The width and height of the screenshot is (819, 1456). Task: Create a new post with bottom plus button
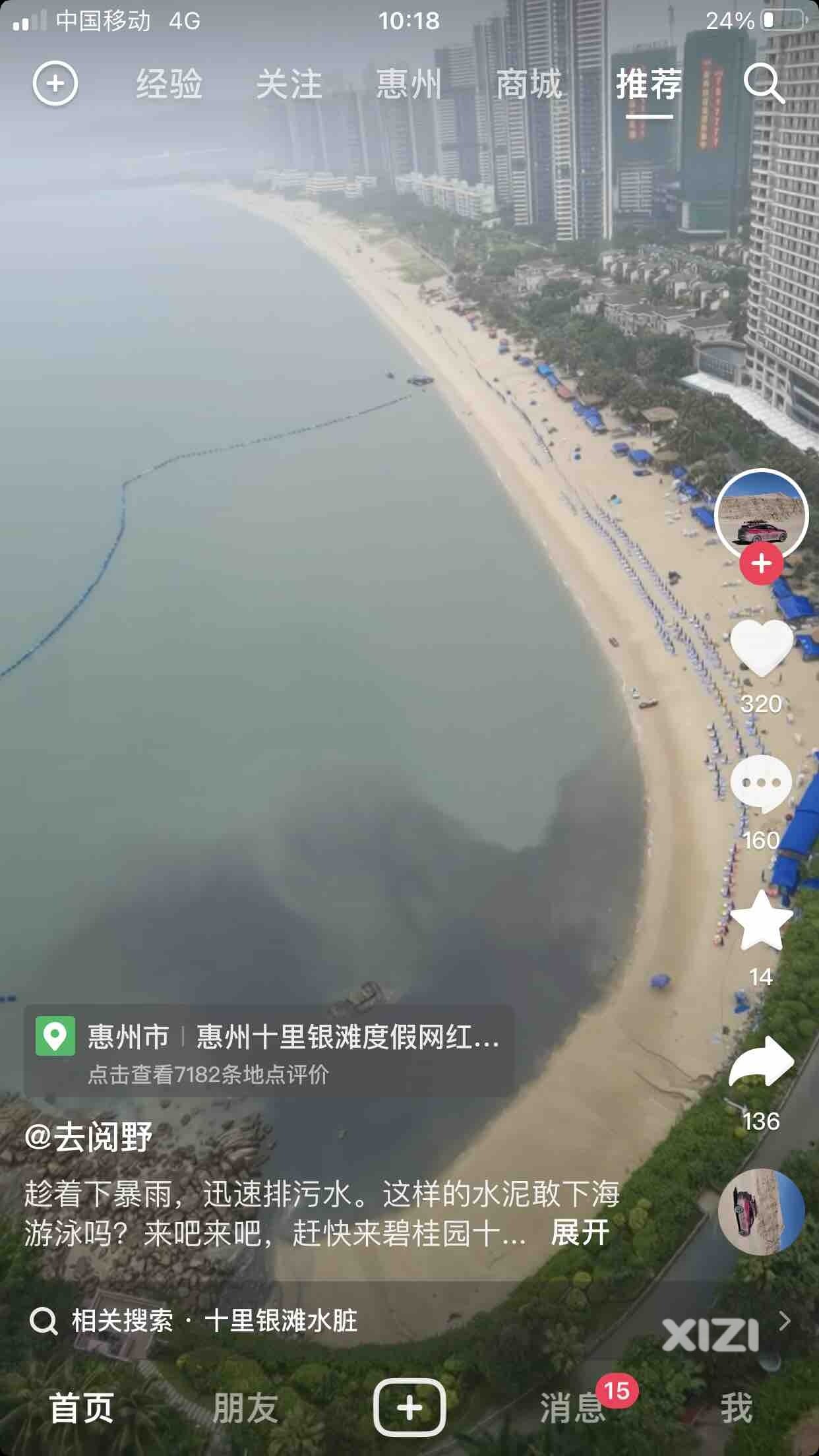pos(409,1407)
